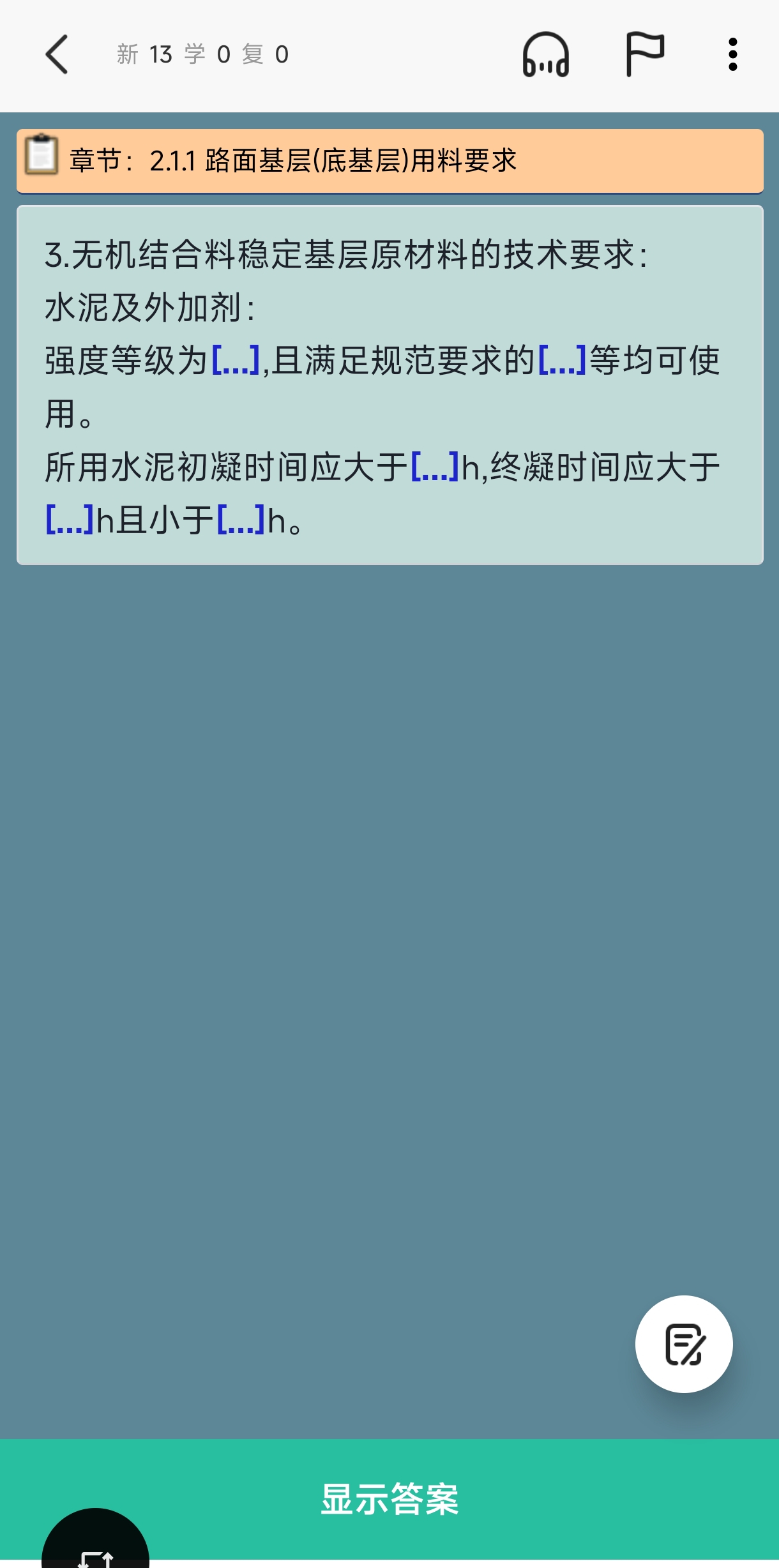Go back using the top-left arrow
The width and height of the screenshot is (779, 1568).
[56, 54]
